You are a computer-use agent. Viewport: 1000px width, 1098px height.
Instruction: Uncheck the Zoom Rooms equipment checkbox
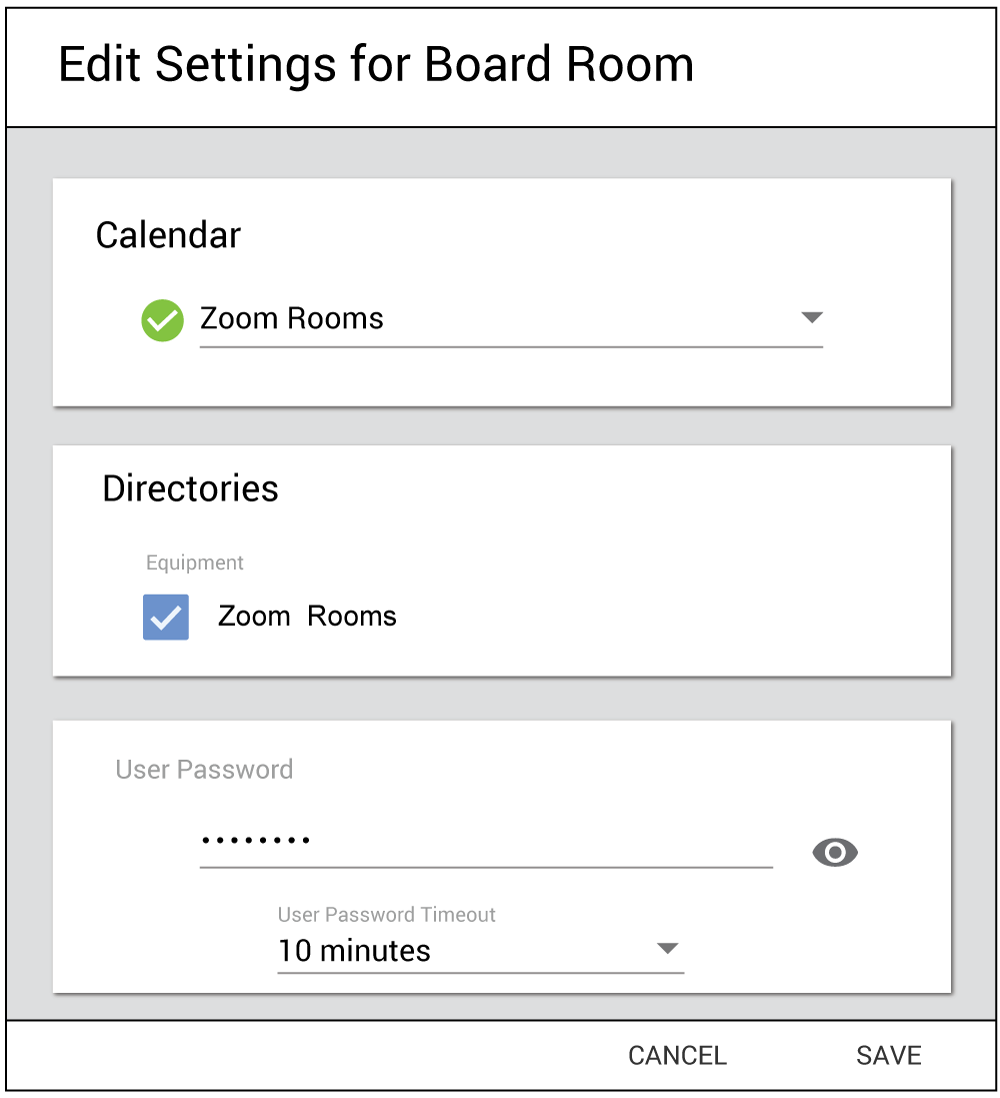click(166, 617)
